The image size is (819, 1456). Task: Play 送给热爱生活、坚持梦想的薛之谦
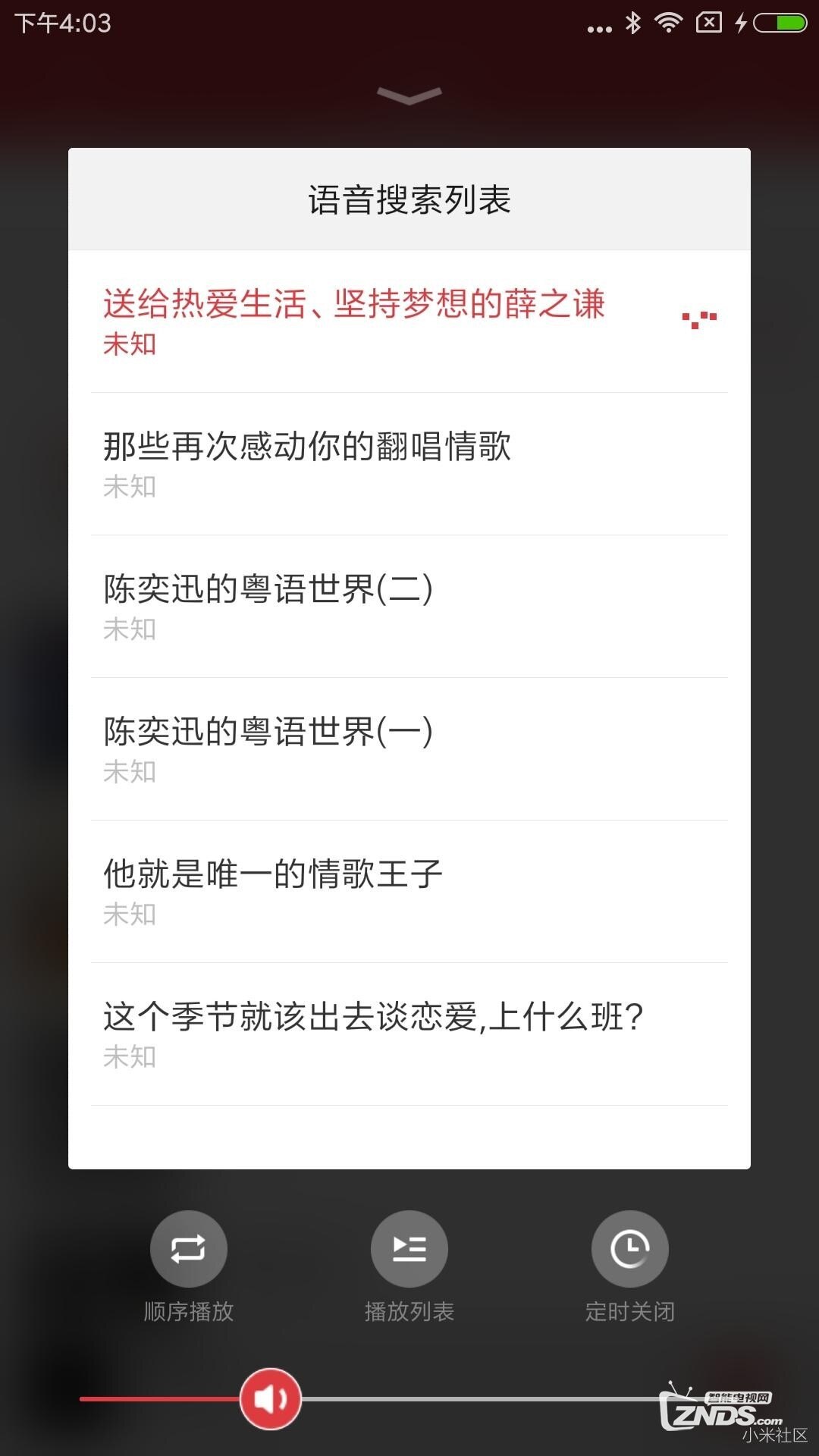pos(353,321)
